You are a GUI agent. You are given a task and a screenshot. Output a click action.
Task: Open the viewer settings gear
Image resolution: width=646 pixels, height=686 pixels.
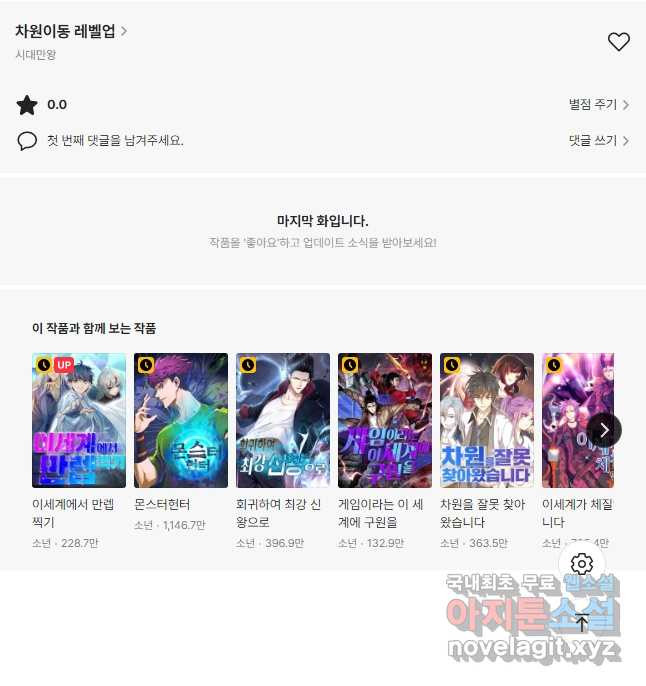582,564
